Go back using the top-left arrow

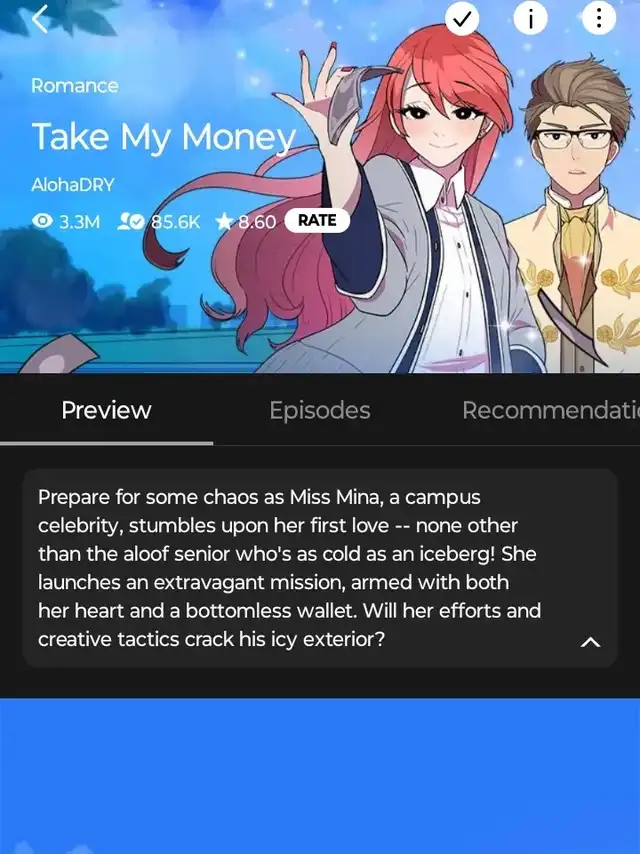click(40, 19)
